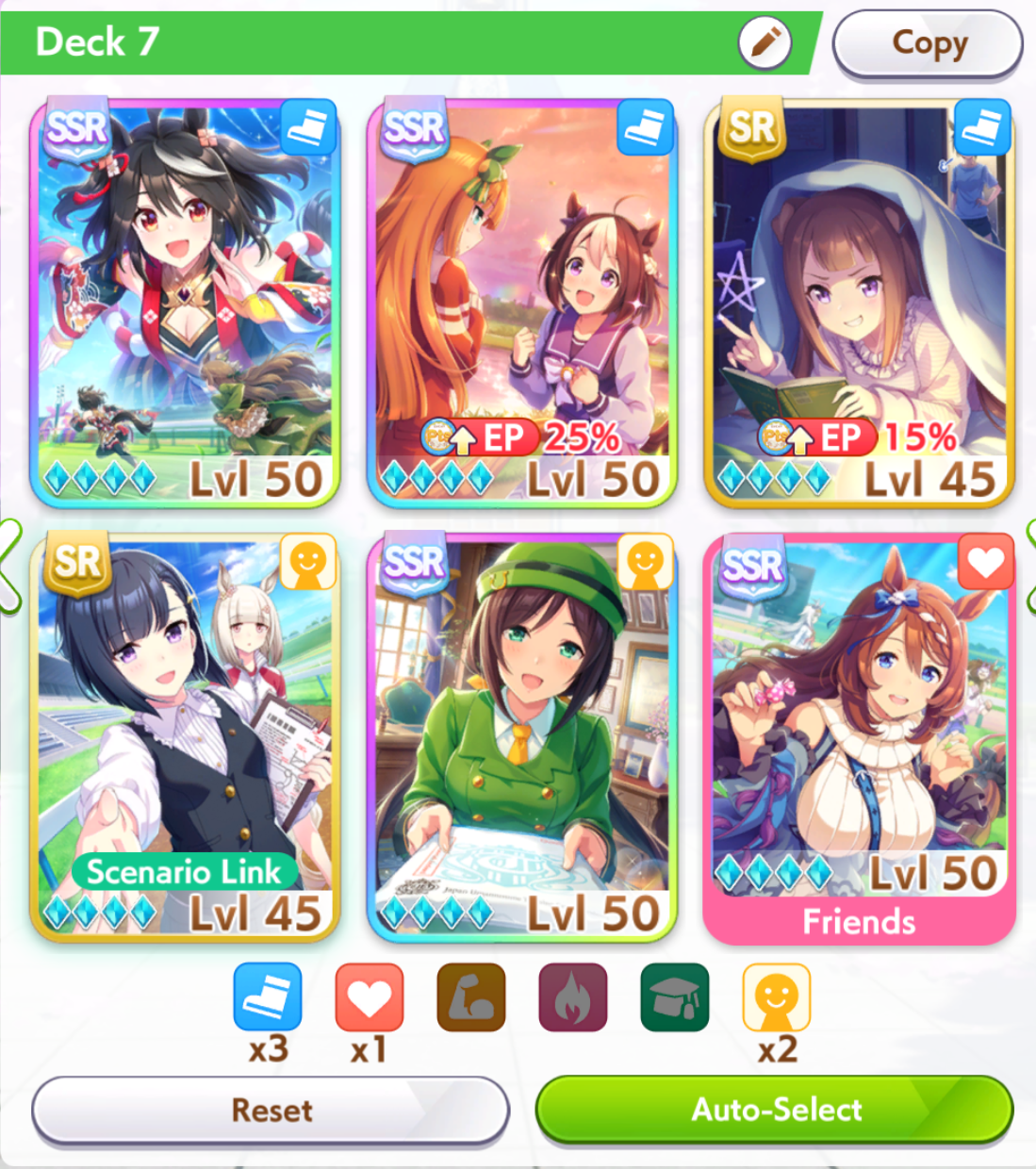Open the SSR card with EP 25%

(x=521, y=304)
